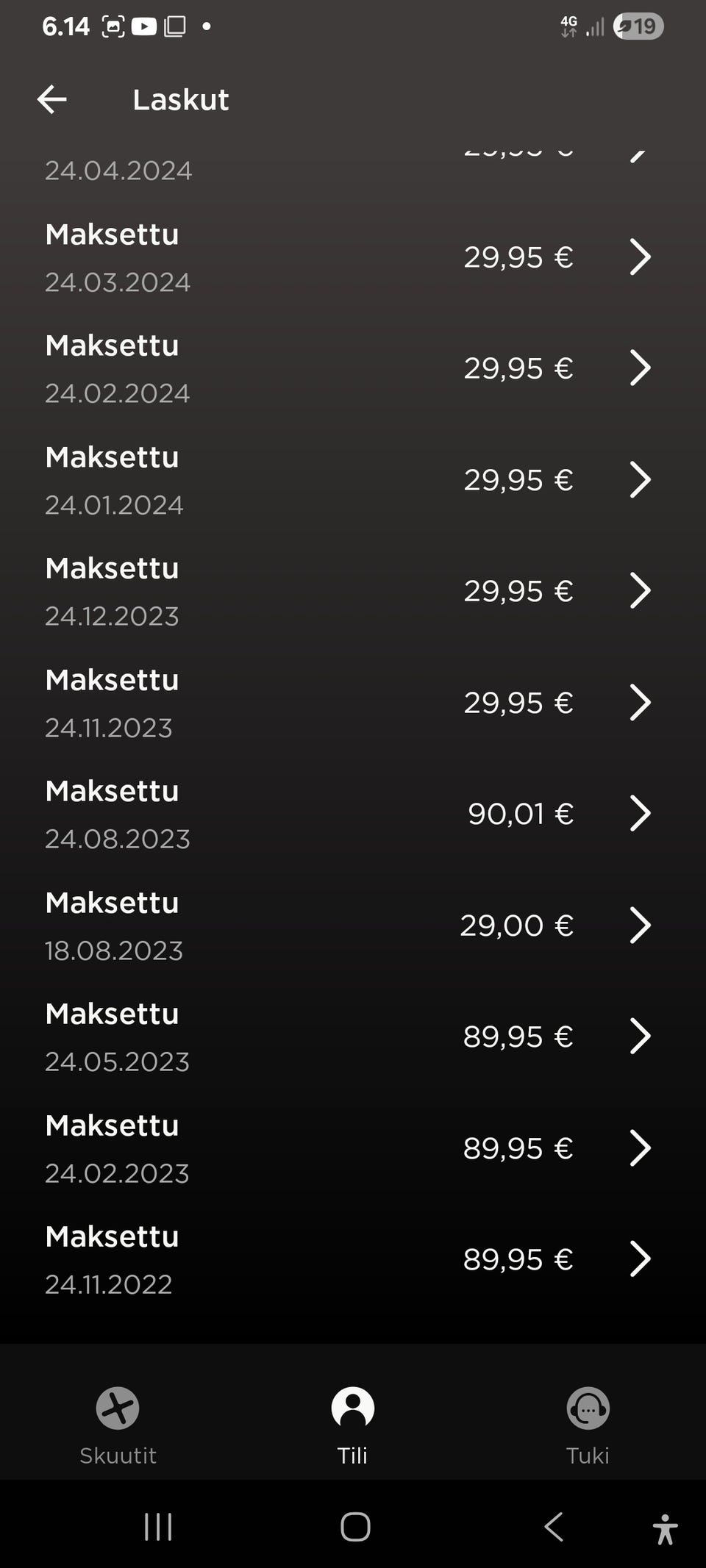
Task: Tap the system home button
Action: click(x=355, y=1526)
